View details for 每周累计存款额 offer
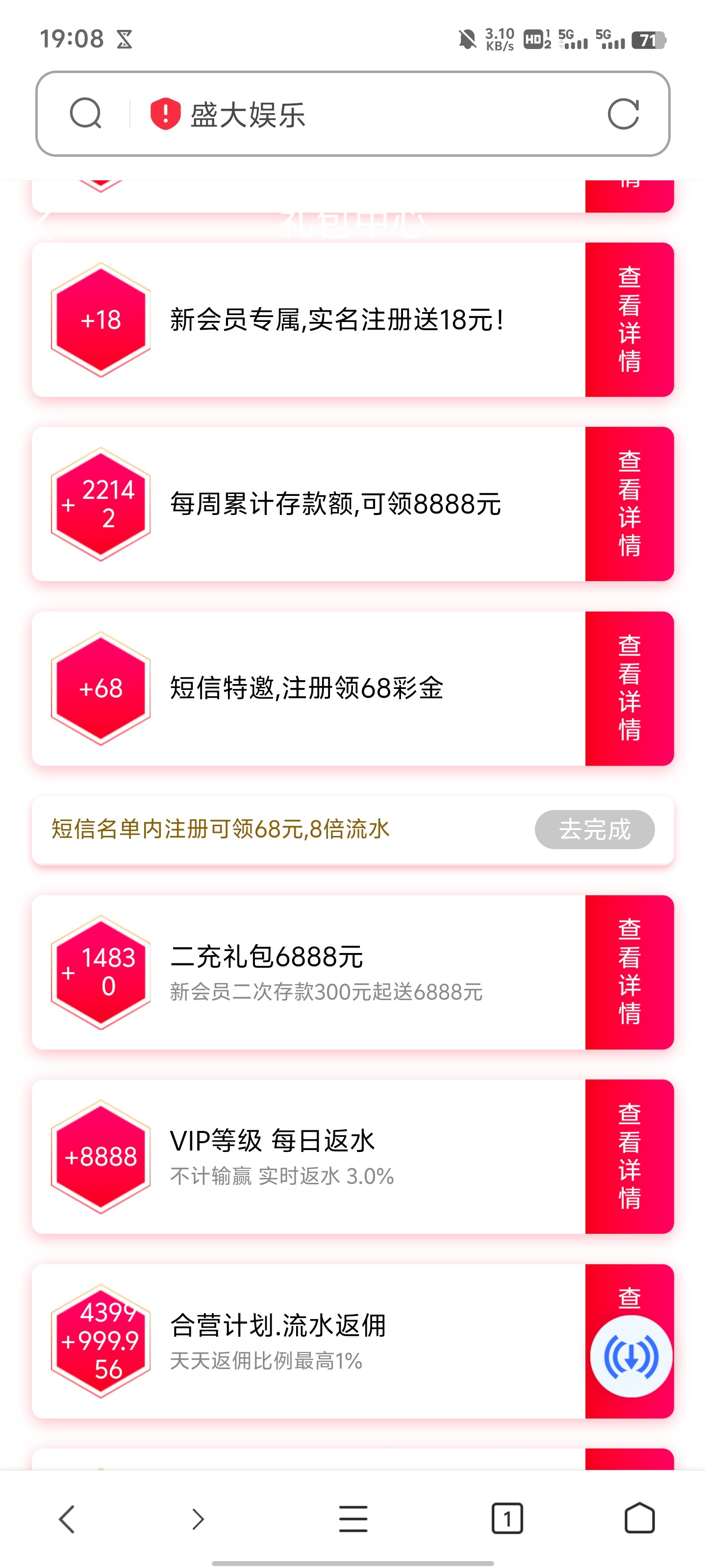 click(629, 504)
